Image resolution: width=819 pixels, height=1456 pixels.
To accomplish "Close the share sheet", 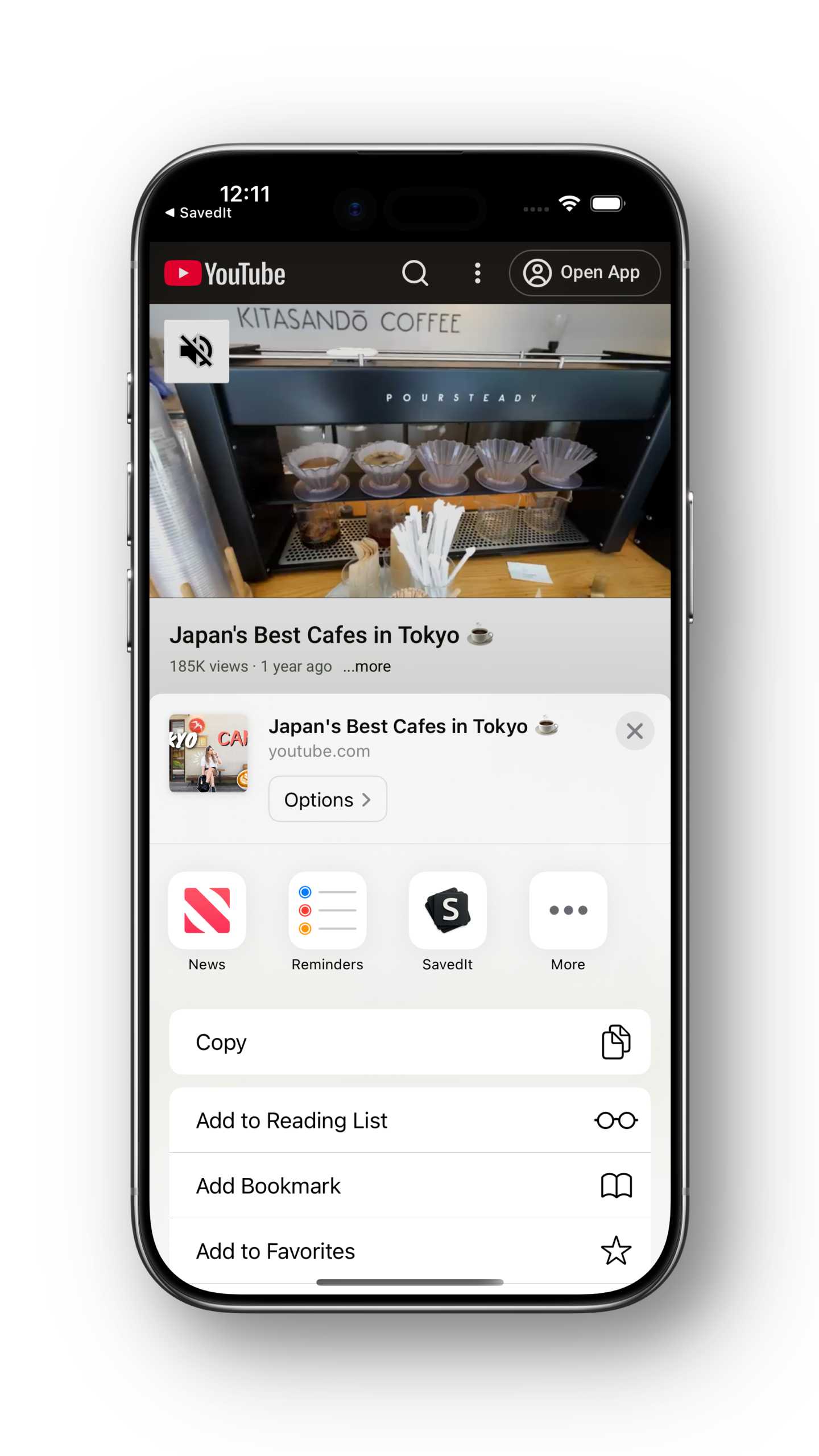I will point(634,731).
